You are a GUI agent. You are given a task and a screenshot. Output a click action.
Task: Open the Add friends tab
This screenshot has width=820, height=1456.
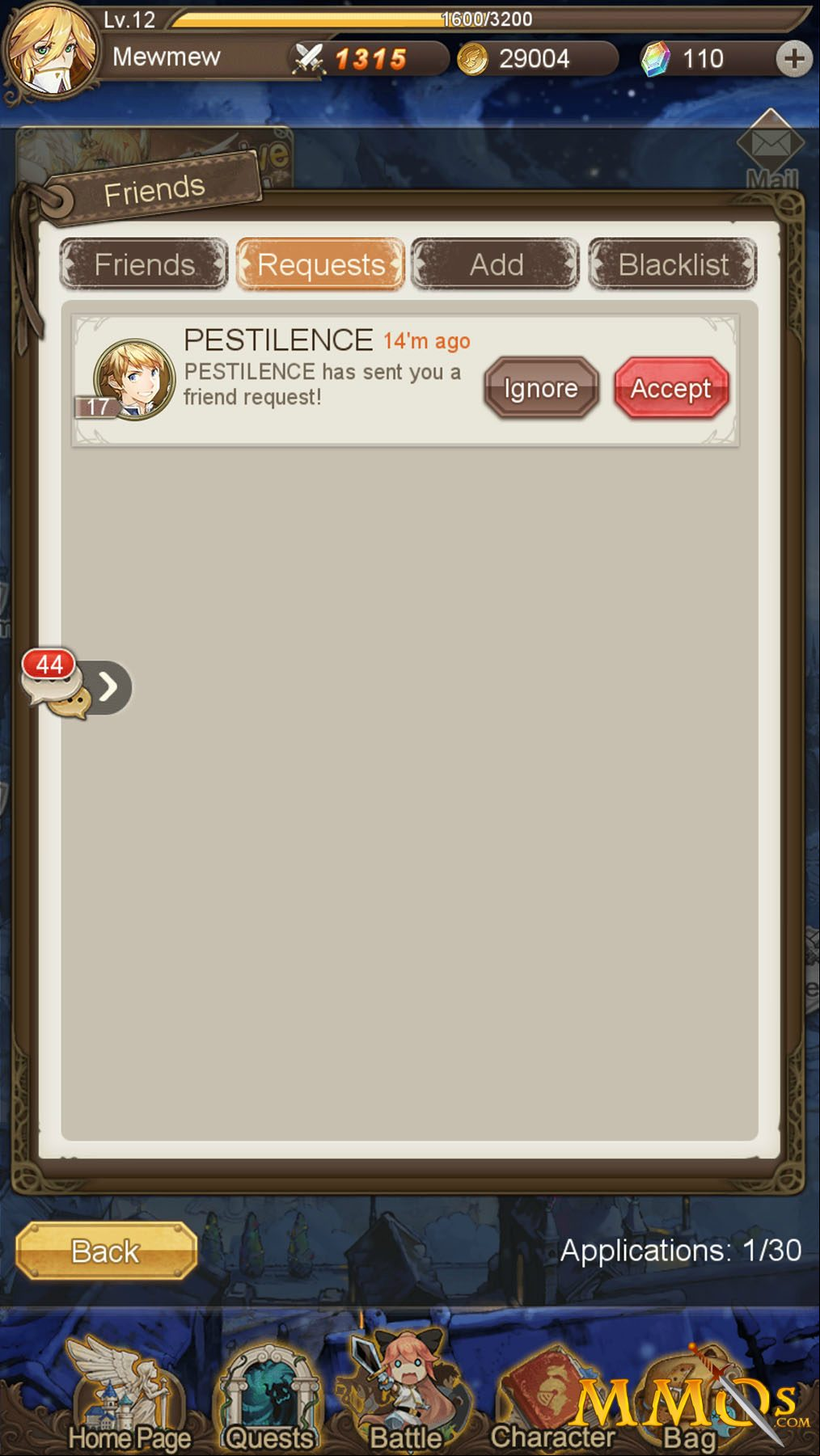[x=496, y=264]
